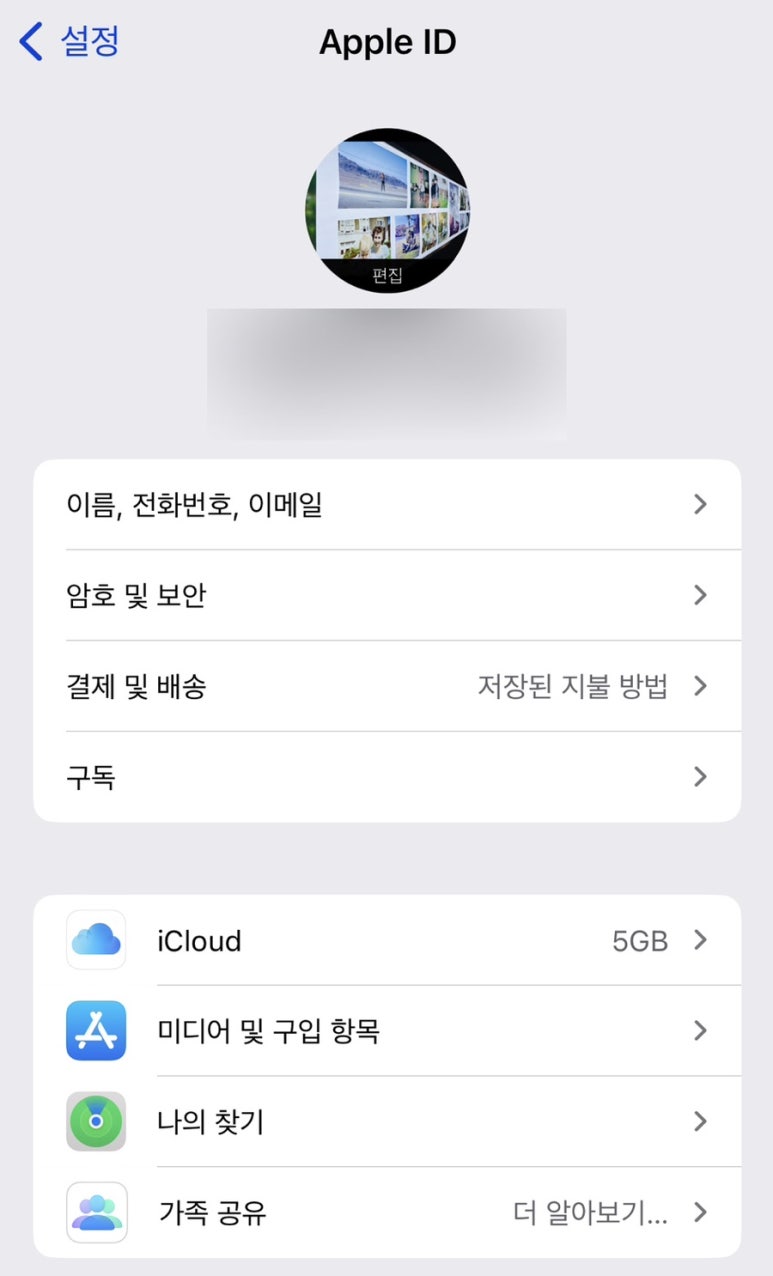Open 암호 및 보안 settings
The height and width of the screenshot is (1276, 773).
[x=387, y=596]
